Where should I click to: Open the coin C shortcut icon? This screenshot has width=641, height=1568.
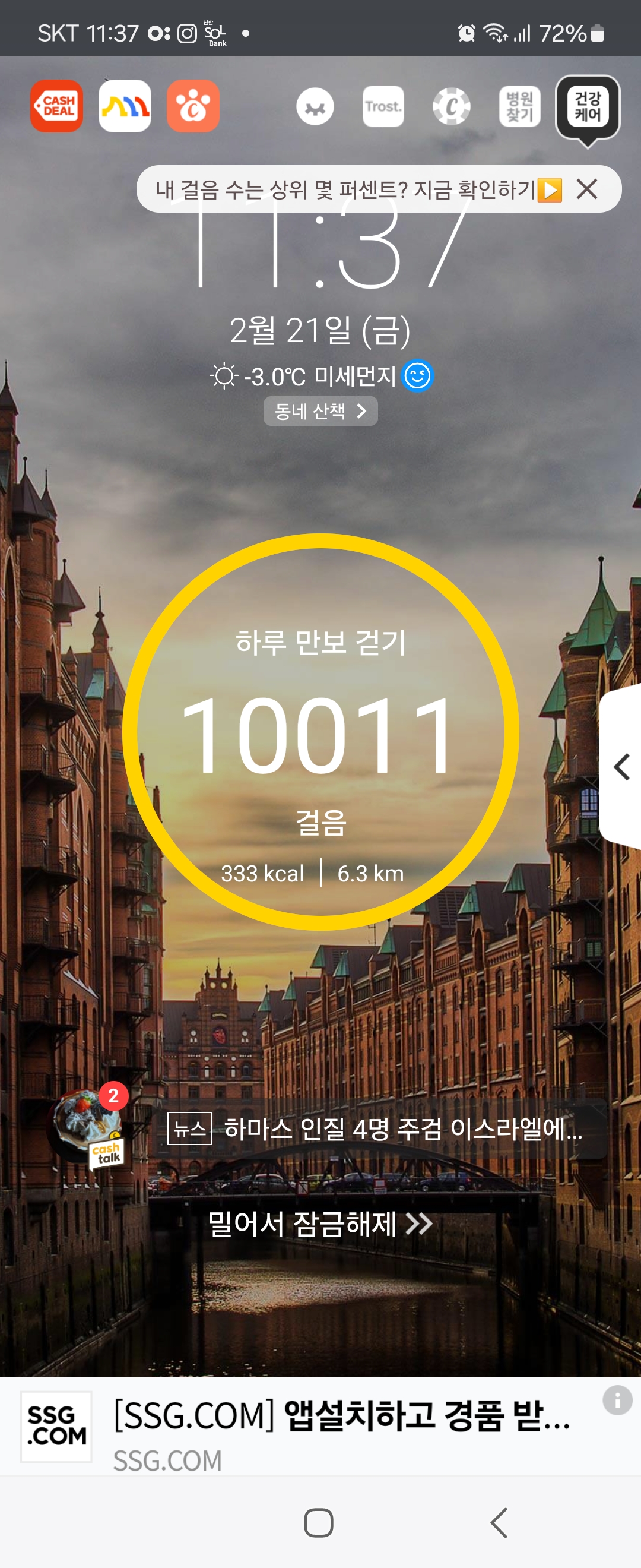click(451, 106)
